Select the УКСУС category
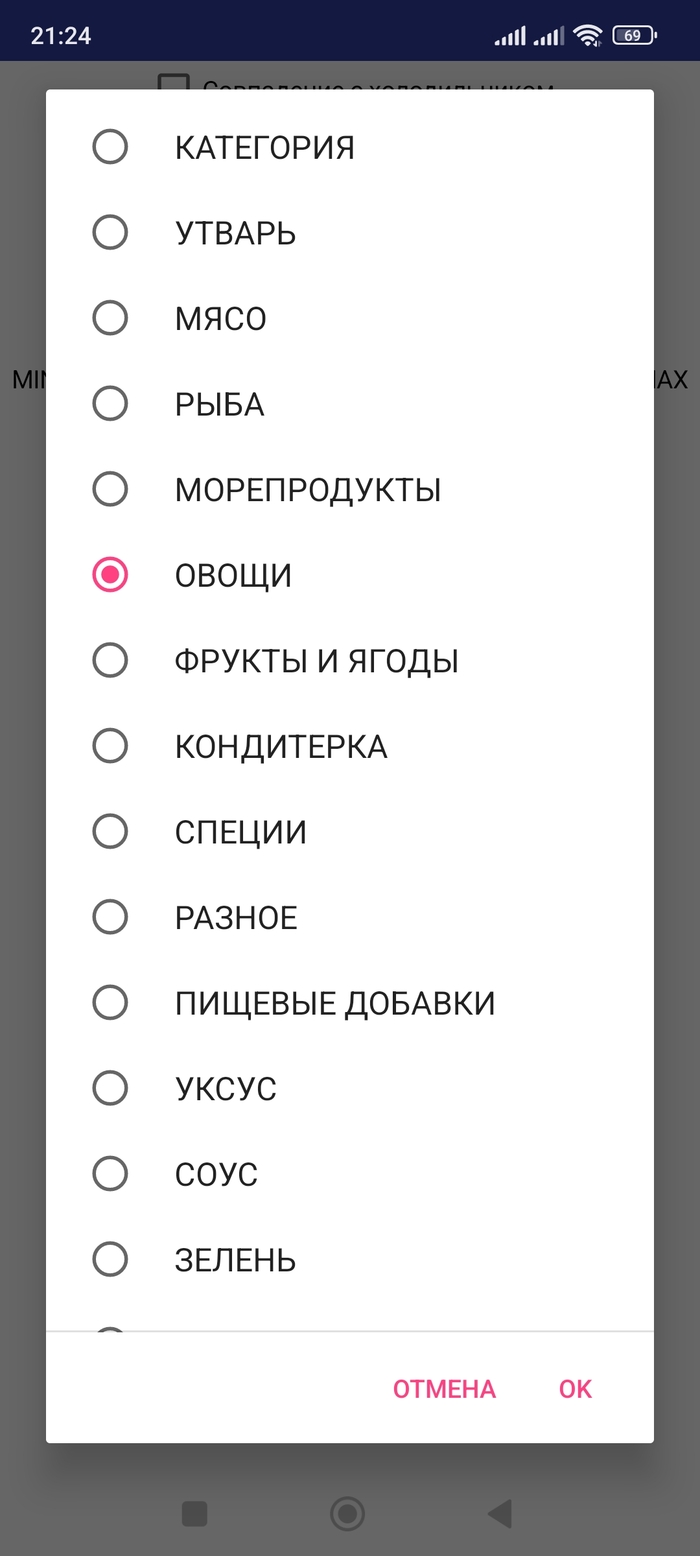Viewport: 700px width, 1556px height. point(350,1088)
